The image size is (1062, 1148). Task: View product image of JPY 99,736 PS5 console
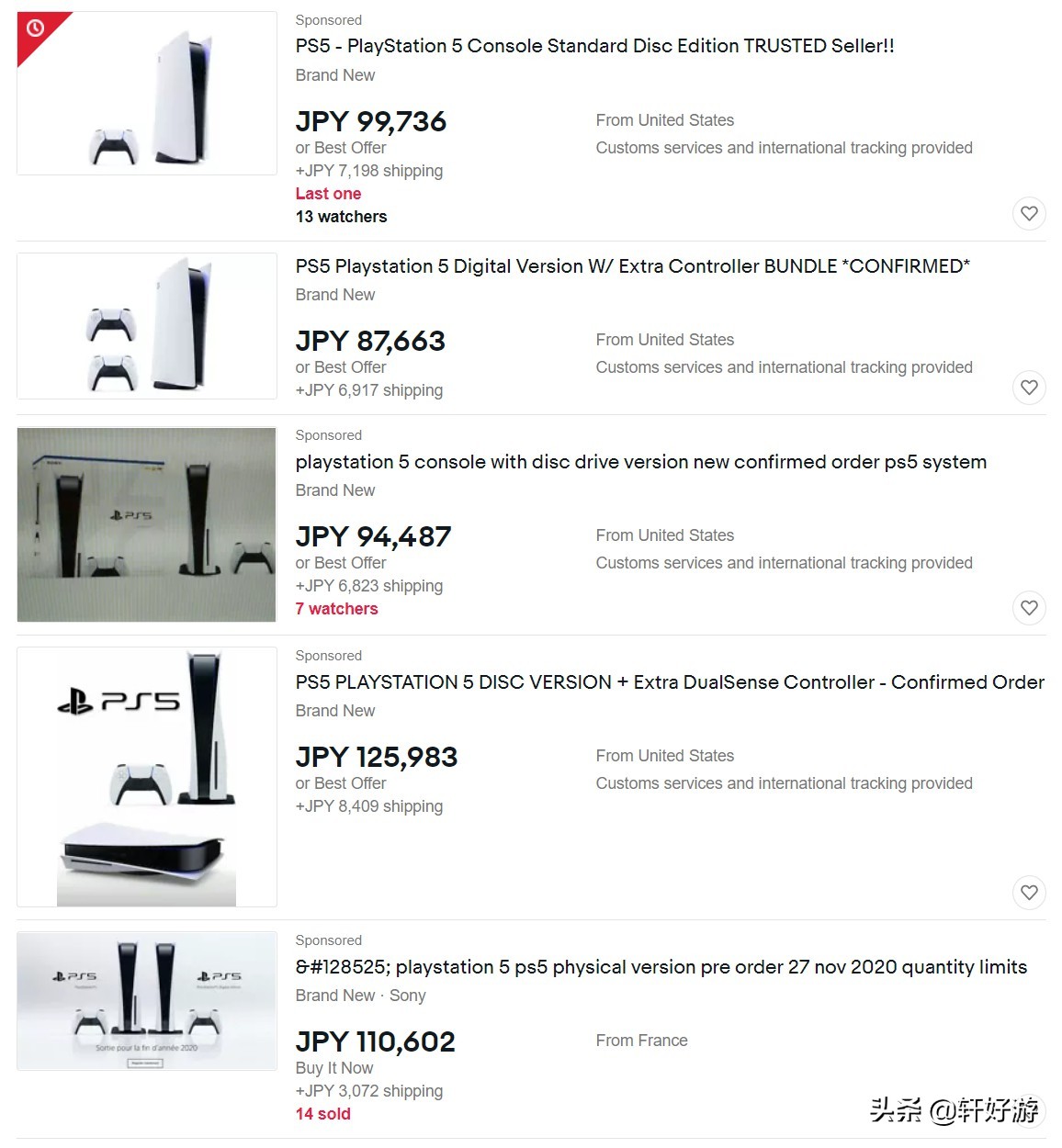pos(147,94)
